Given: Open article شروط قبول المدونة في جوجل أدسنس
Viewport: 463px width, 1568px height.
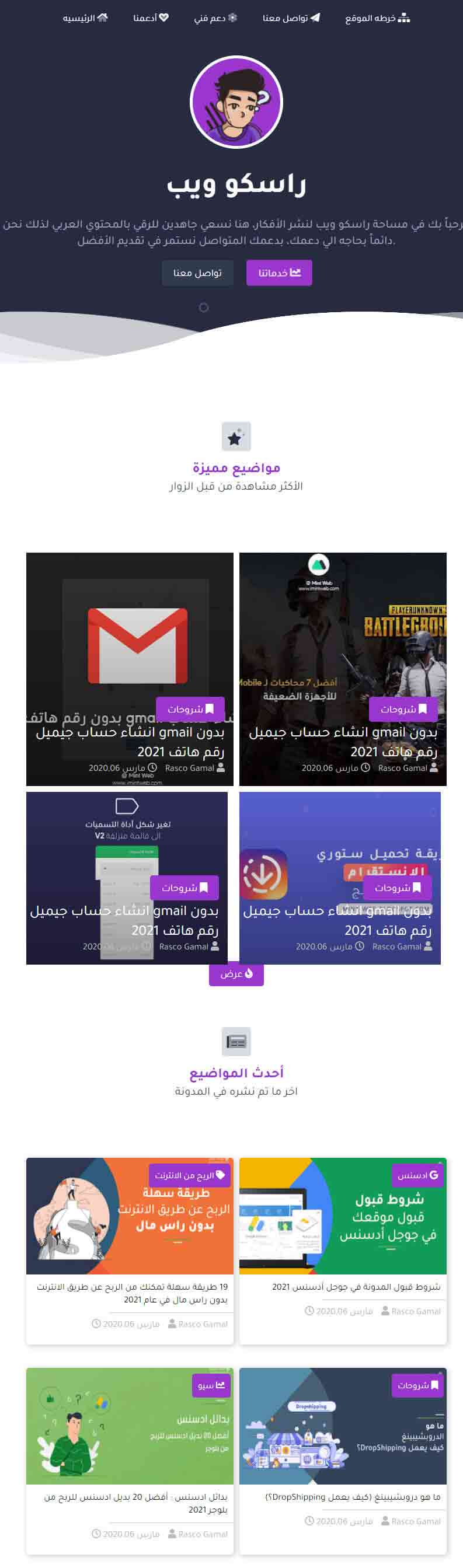Looking at the screenshot, I should click(x=356, y=1286).
